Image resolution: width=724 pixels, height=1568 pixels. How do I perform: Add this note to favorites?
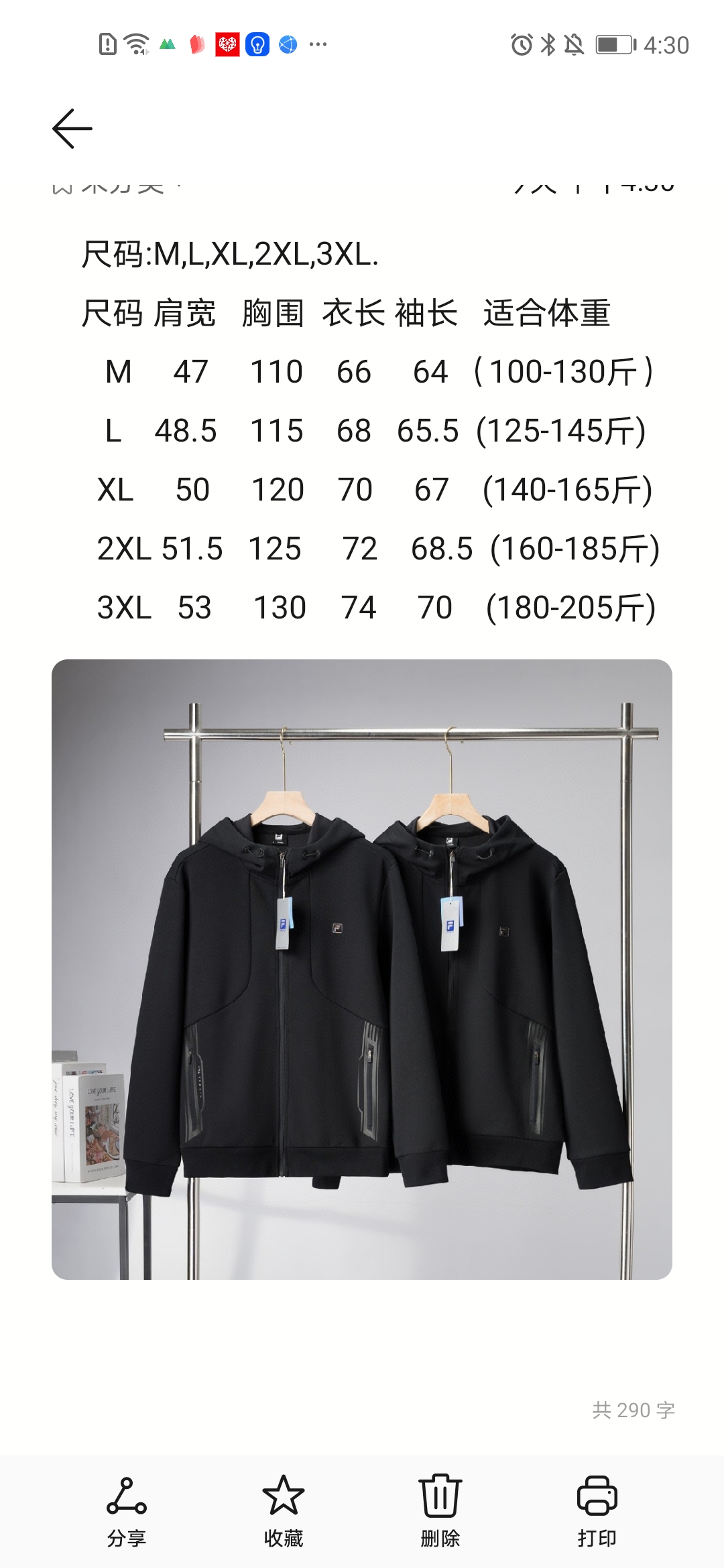coord(284,1510)
